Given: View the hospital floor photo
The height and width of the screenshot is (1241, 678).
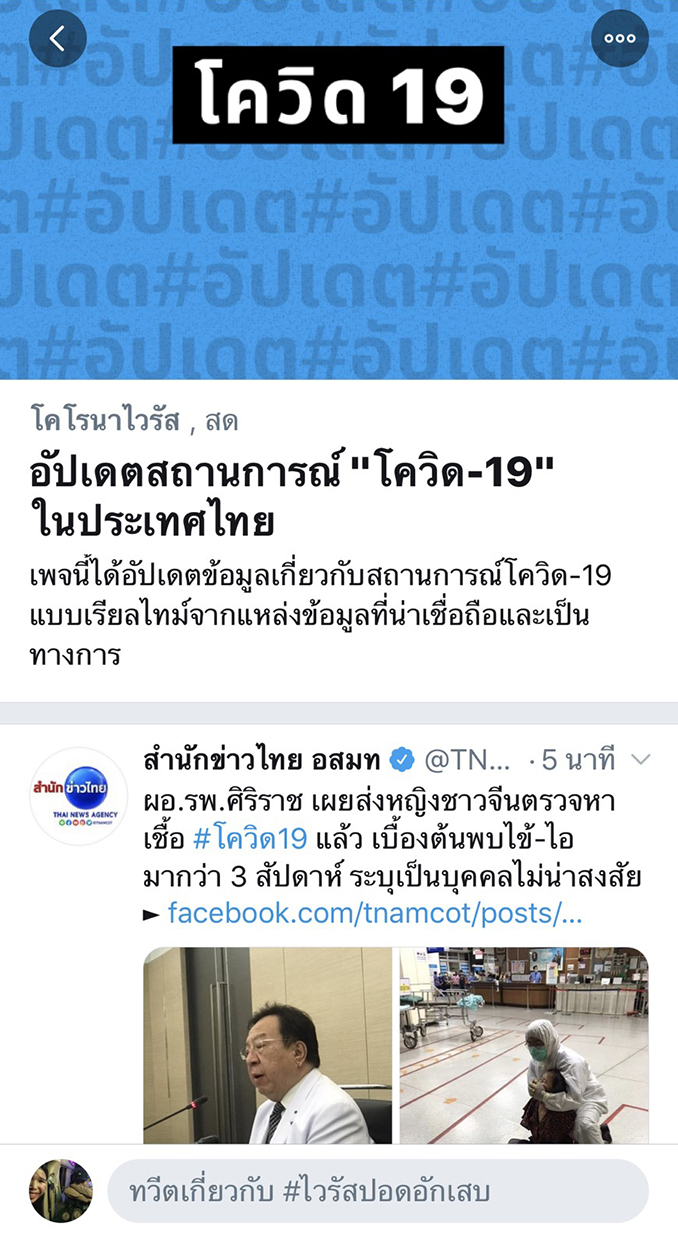Looking at the screenshot, I should coord(524,1045).
